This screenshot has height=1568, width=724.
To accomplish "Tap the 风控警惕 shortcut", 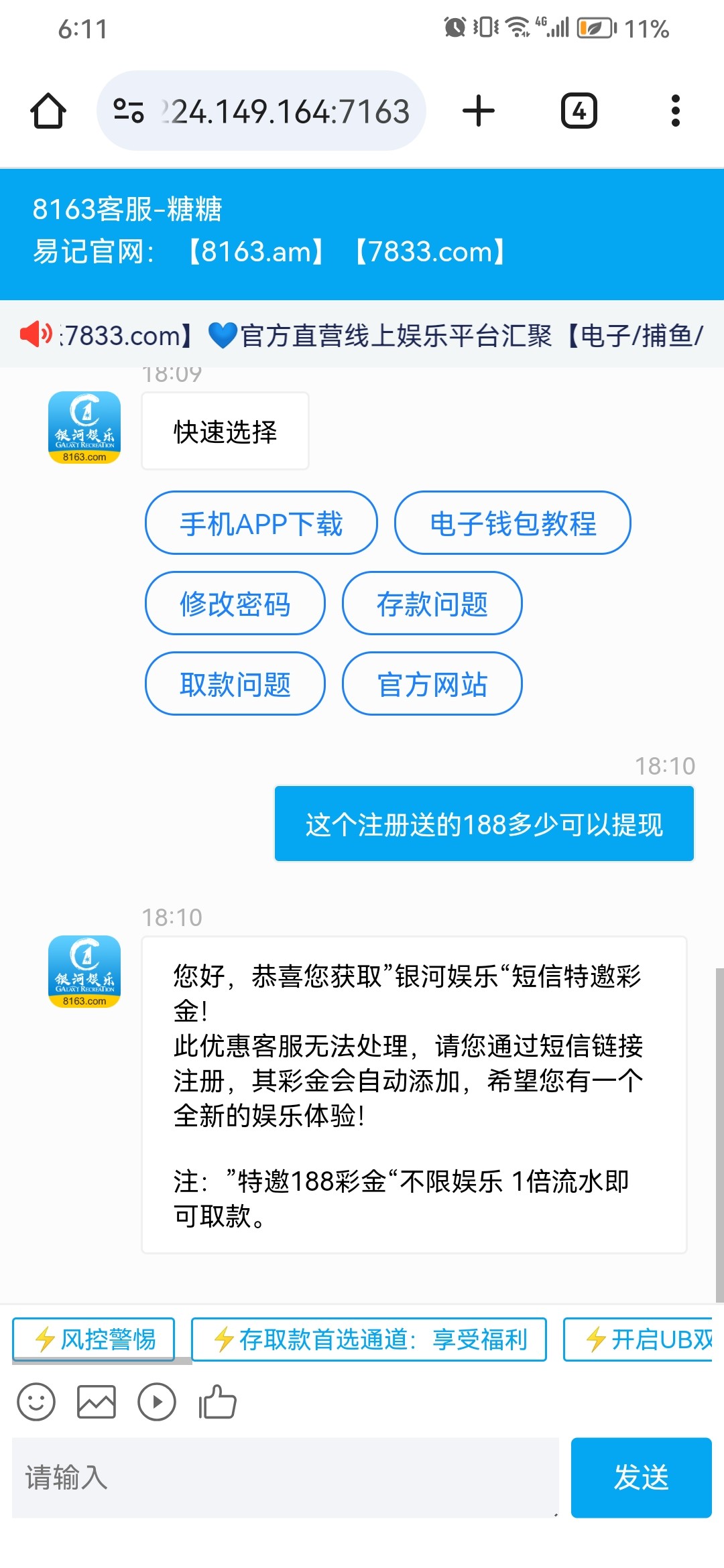I will coord(94,1340).
